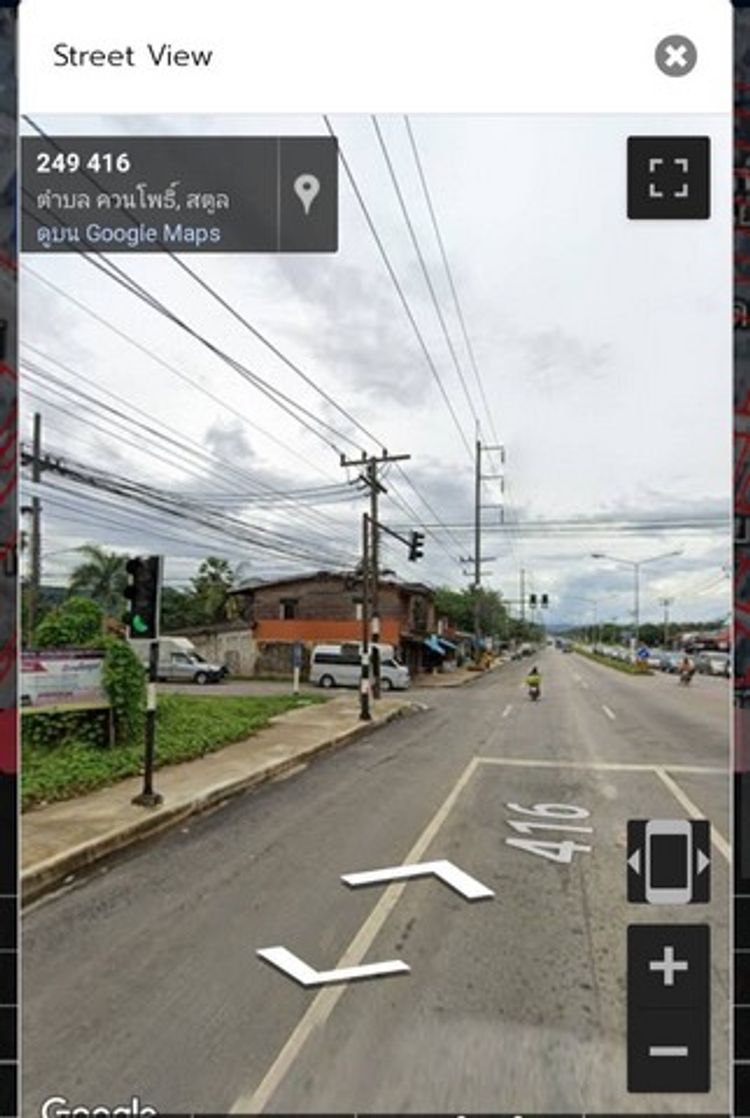Tap the location pin icon
The height and width of the screenshot is (1118, 750).
pyautogui.click(x=307, y=194)
